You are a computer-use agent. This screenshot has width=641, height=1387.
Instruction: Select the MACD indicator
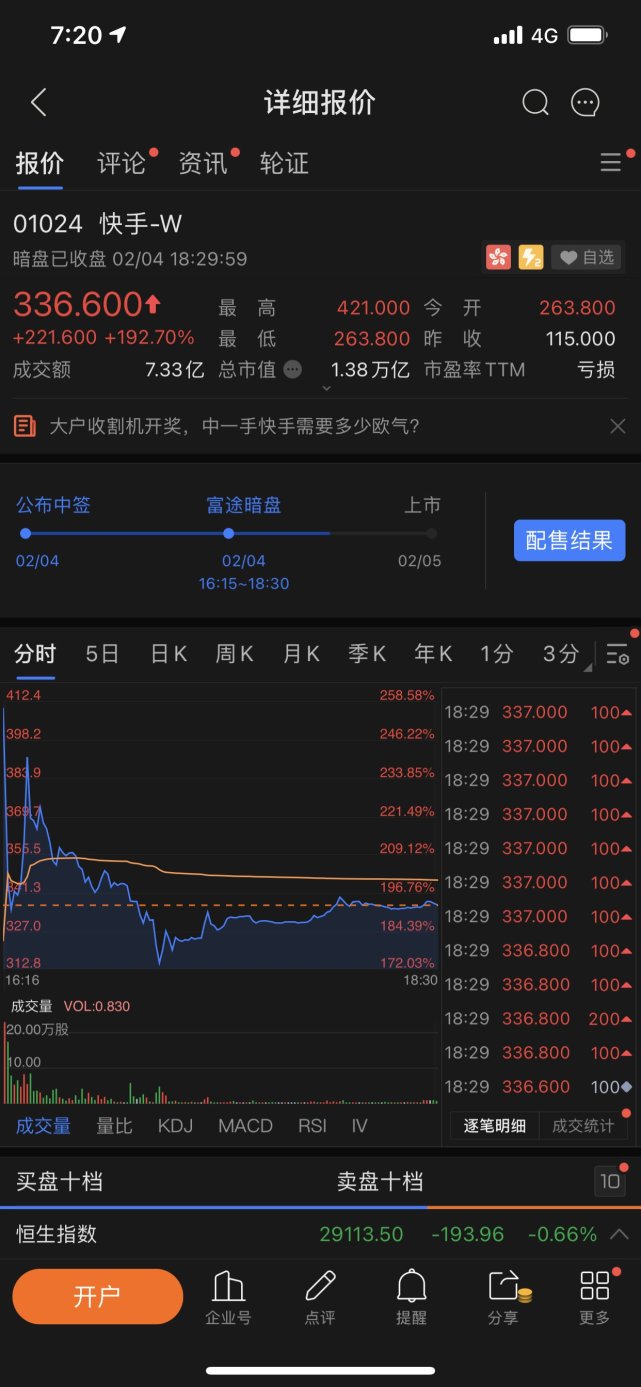tap(245, 1126)
